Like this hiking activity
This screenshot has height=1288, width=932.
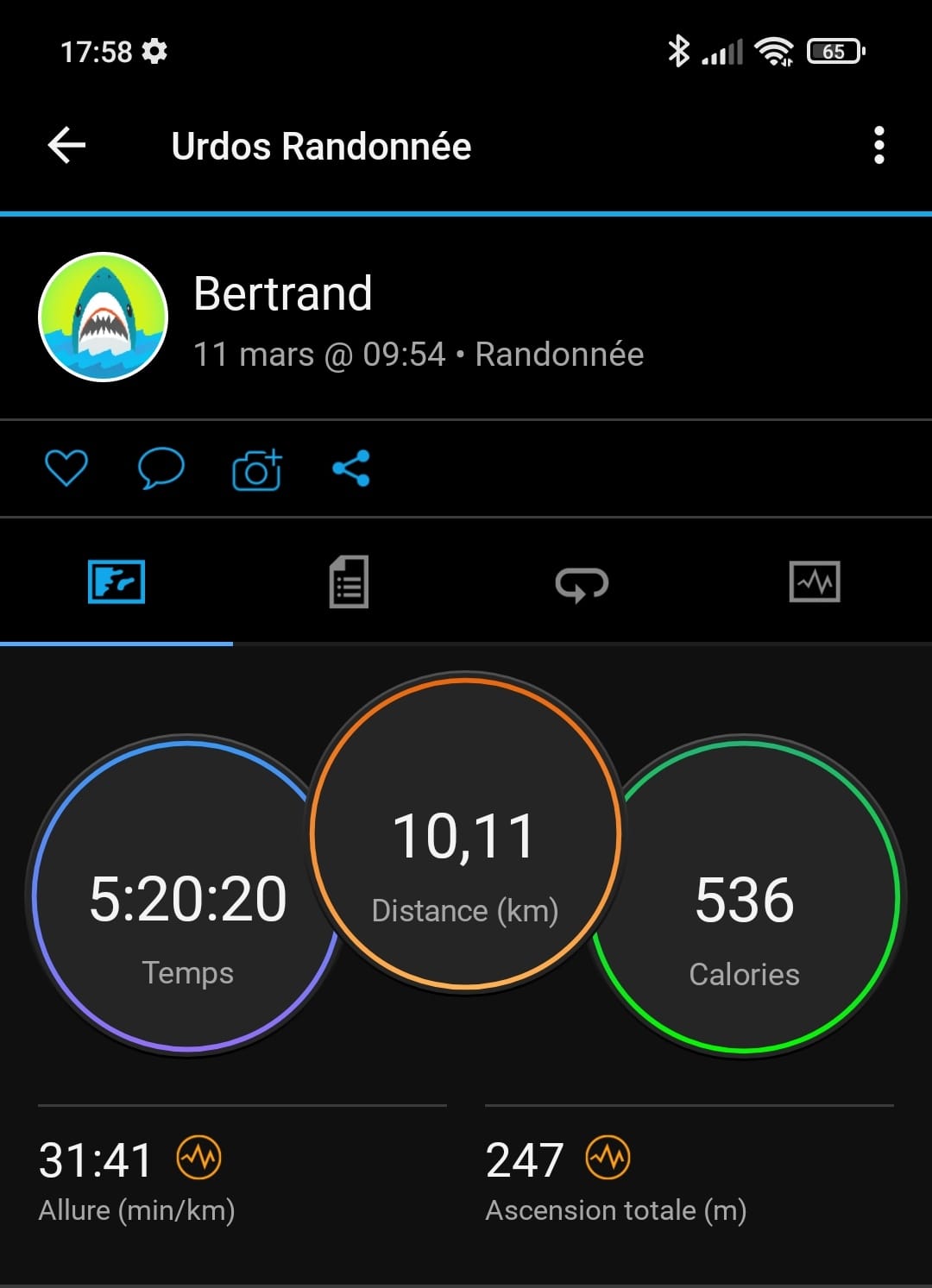(66, 468)
